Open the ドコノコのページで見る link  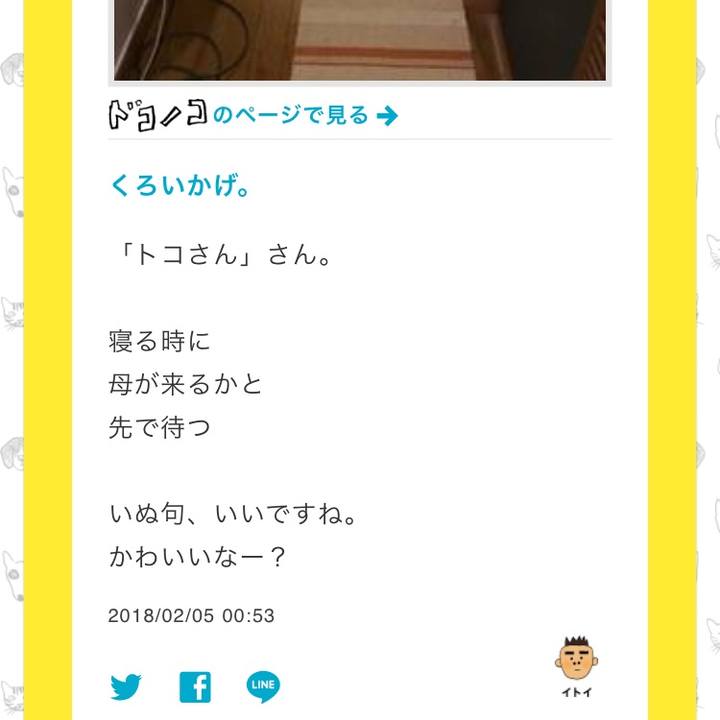click(254, 115)
